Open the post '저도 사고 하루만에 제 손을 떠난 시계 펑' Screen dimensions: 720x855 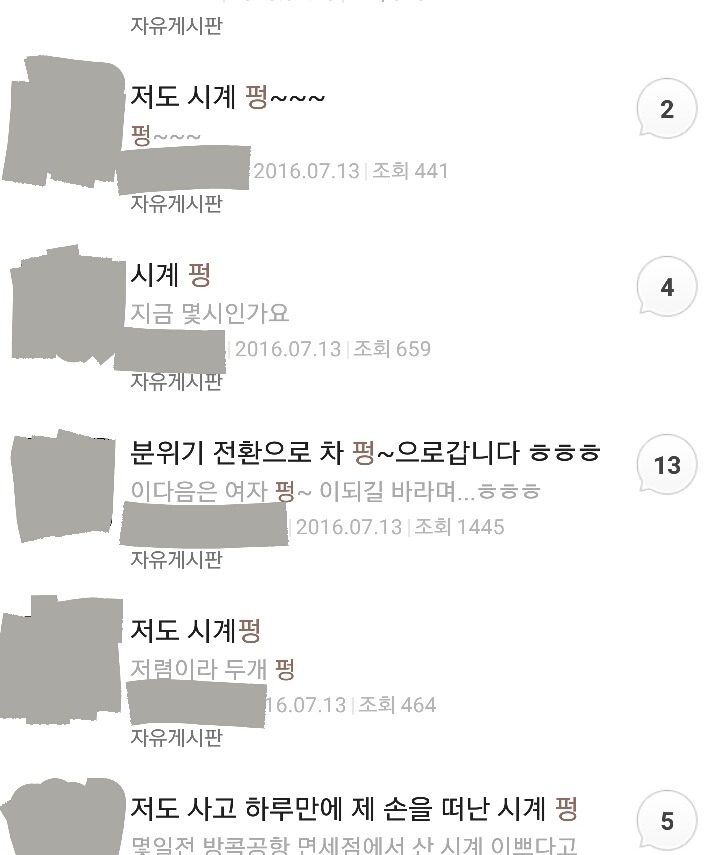pyautogui.click(x=354, y=808)
